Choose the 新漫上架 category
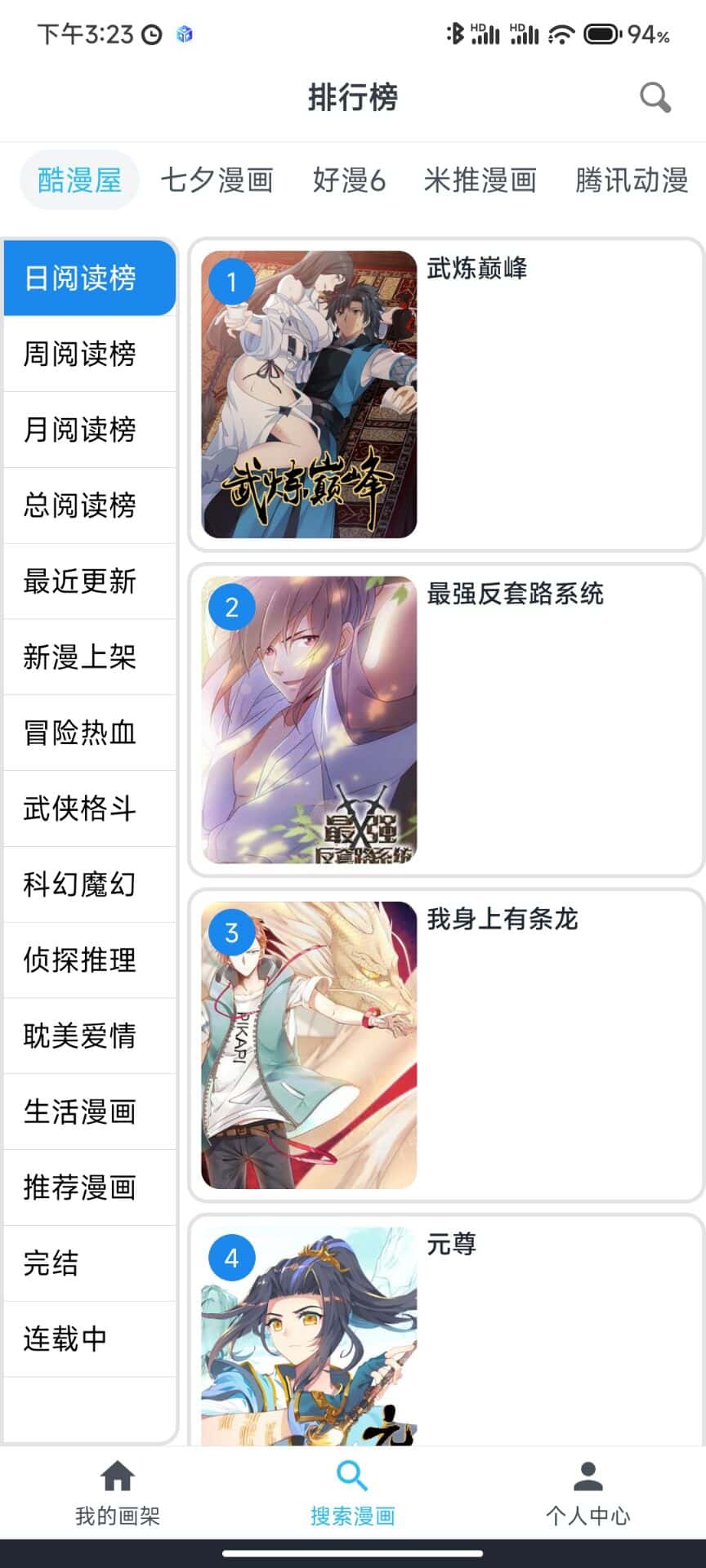 click(80, 657)
